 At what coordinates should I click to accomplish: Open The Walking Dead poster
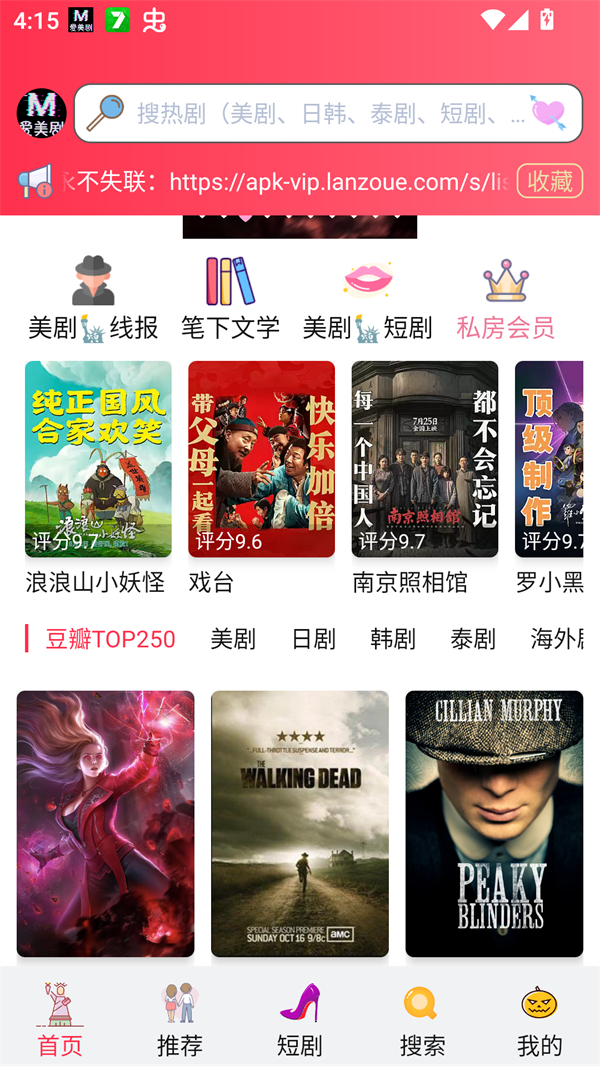(x=300, y=824)
